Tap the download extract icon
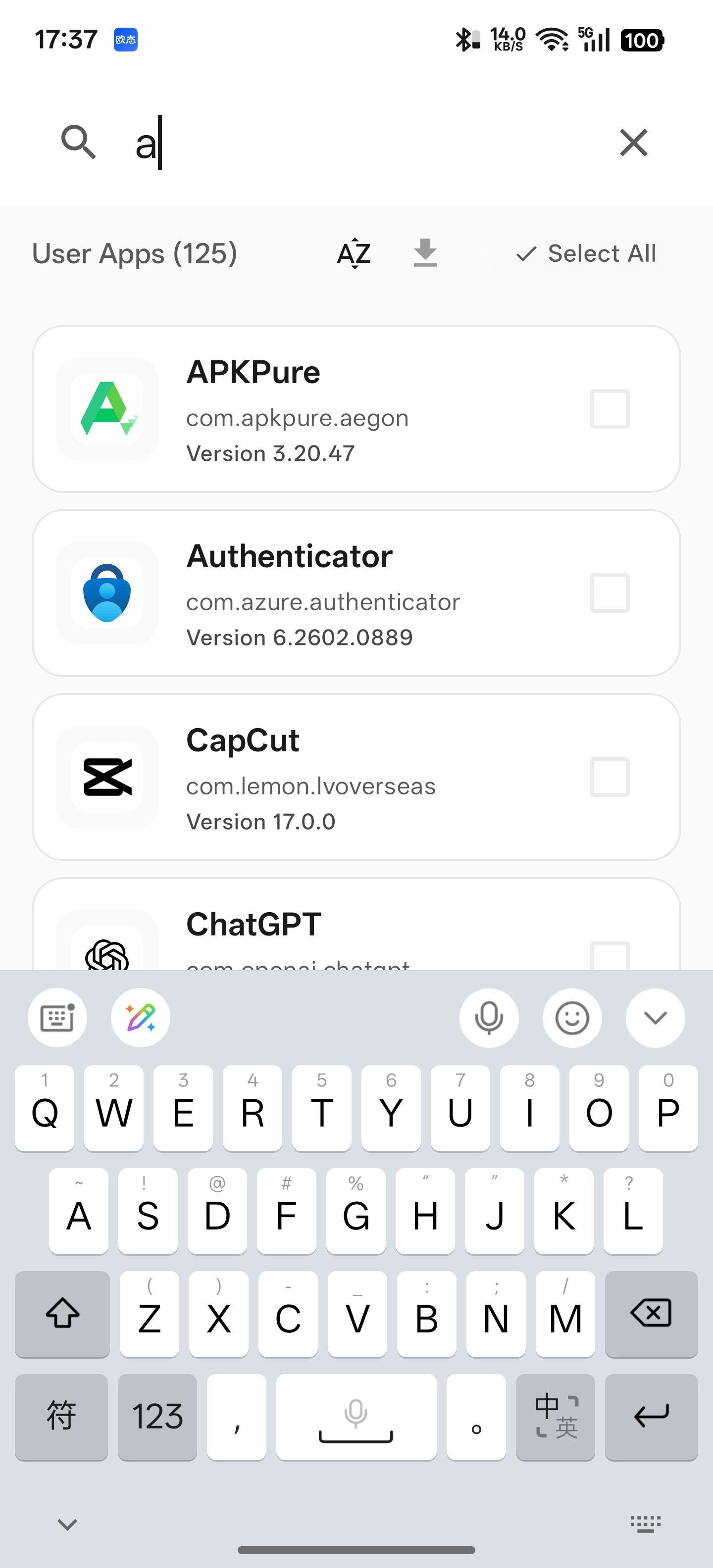Image resolution: width=713 pixels, height=1568 pixels. point(425,253)
